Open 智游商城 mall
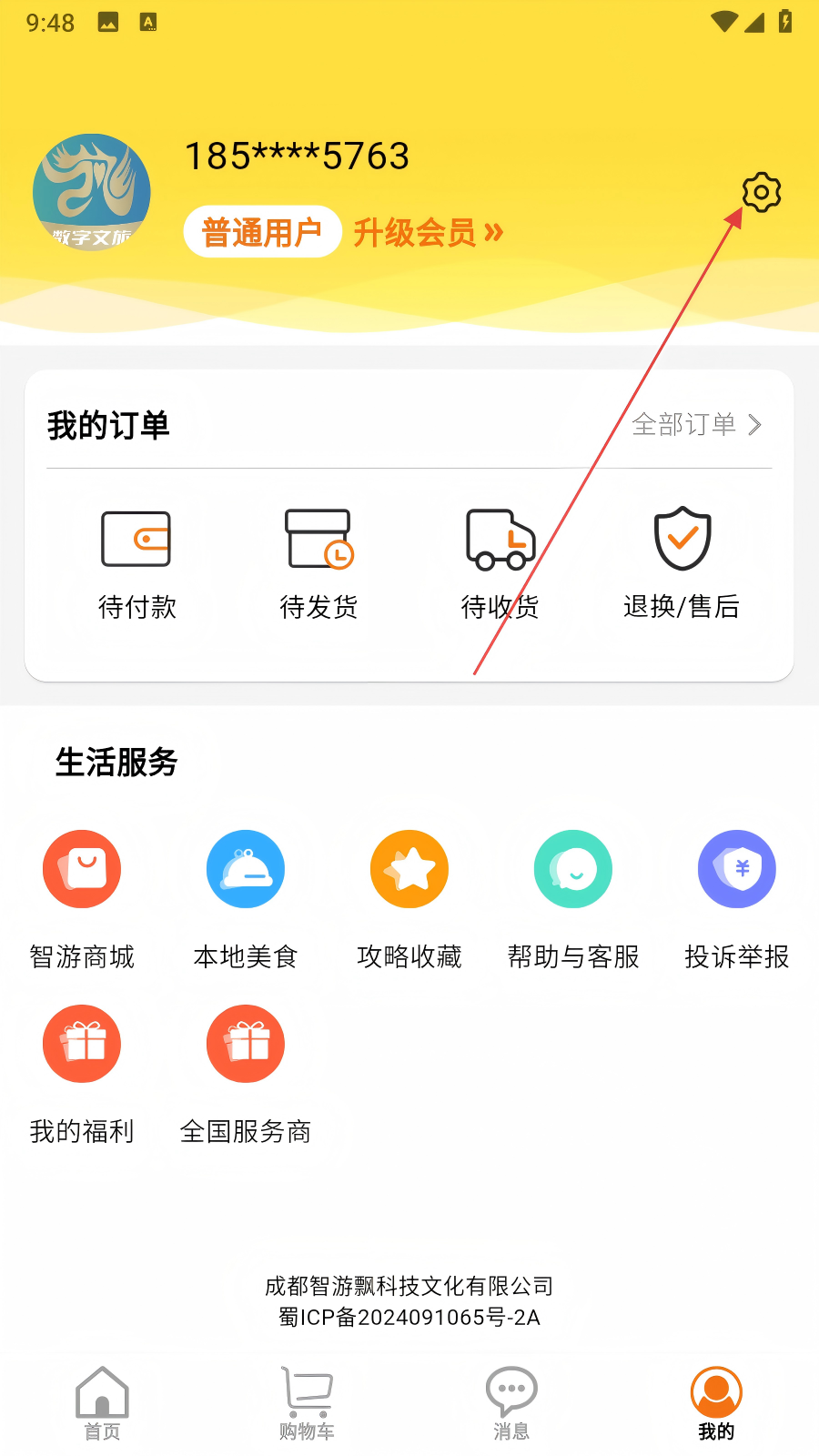 [x=82, y=895]
